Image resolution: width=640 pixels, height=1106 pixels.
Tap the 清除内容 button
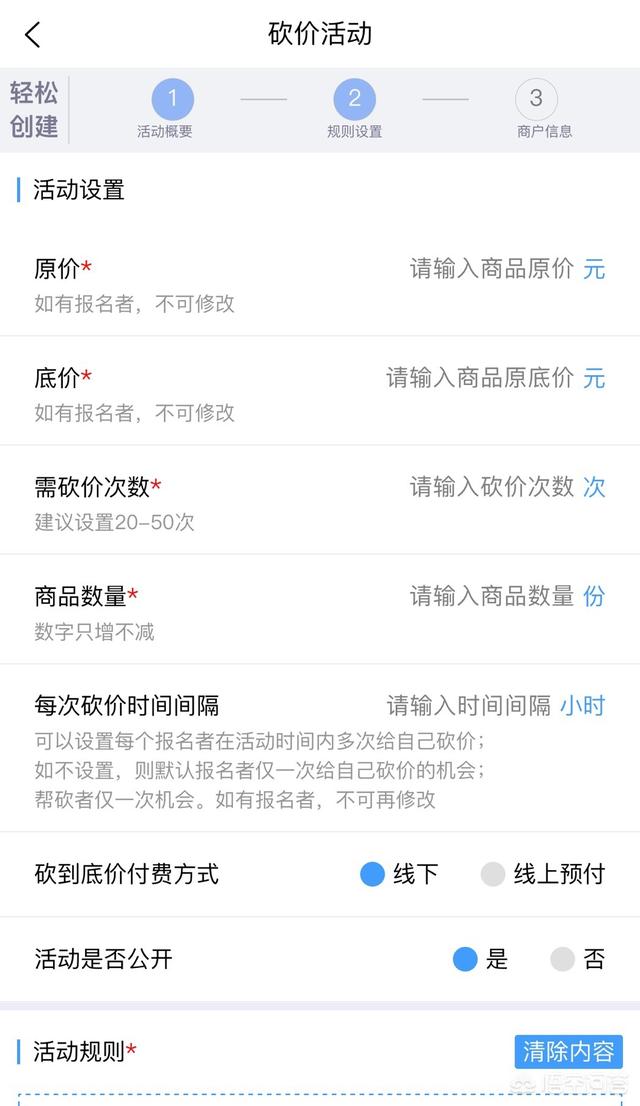[x=568, y=1052]
